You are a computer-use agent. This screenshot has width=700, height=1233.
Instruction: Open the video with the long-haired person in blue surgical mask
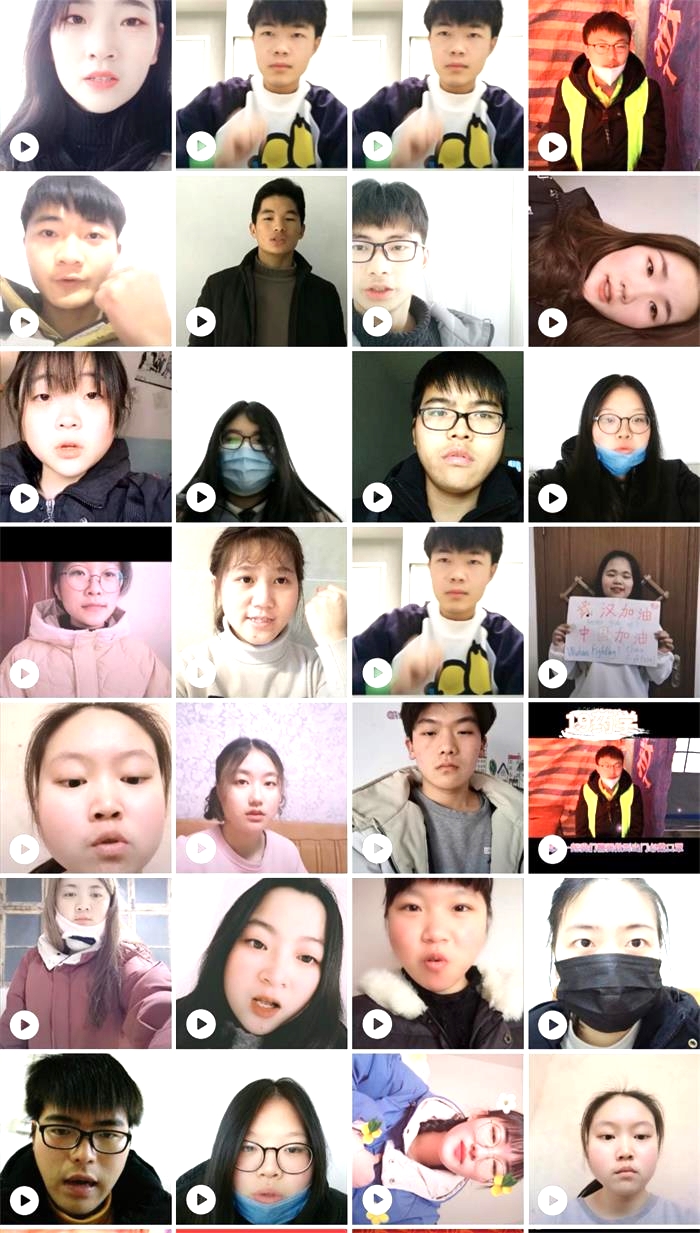click(261, 436)
